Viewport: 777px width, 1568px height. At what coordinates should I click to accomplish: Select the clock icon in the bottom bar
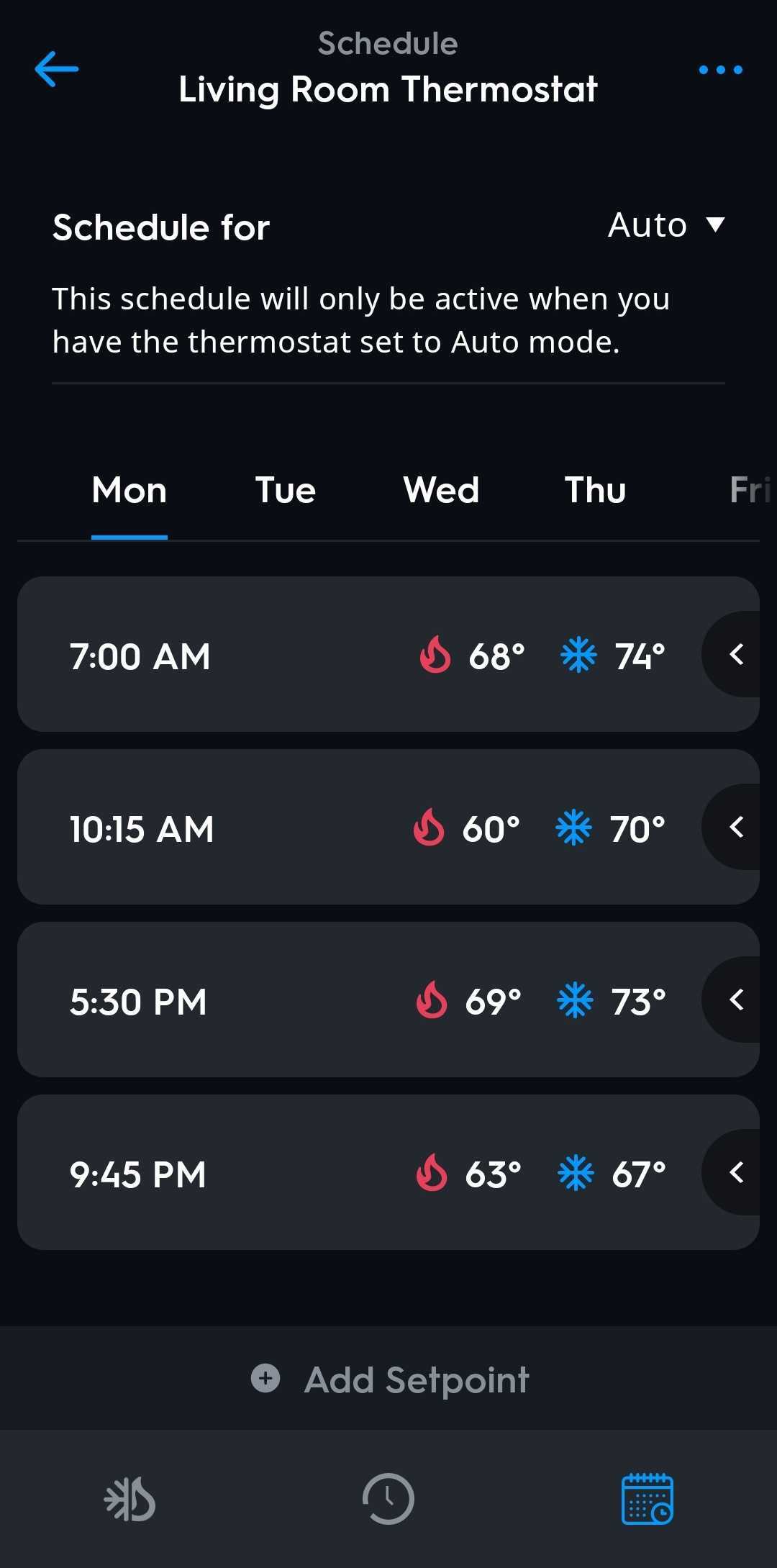coord(388,1499)
